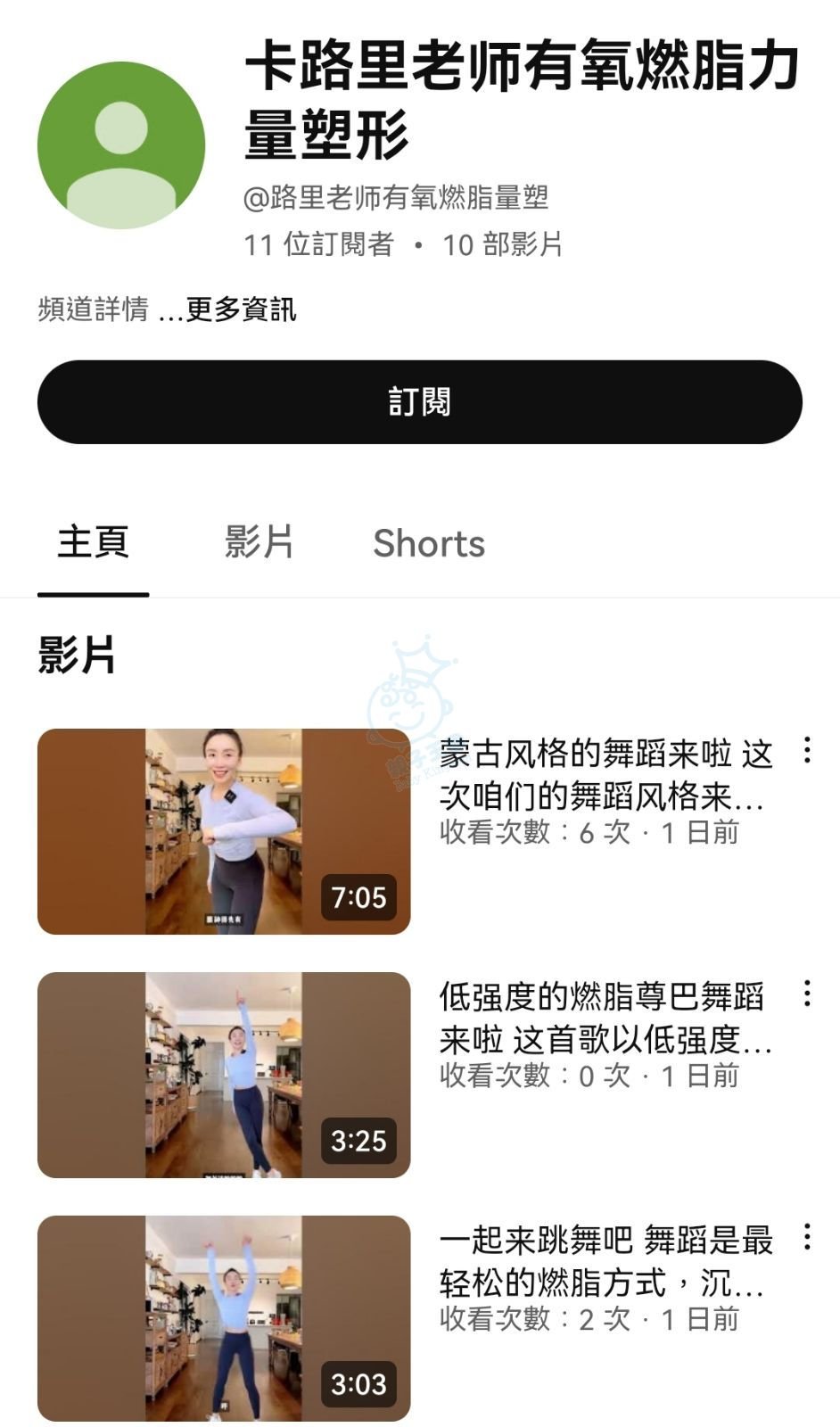Open the 3:25 低强度的燃脂尊巴舞蹈 video thumbnail

[224, 1075]
